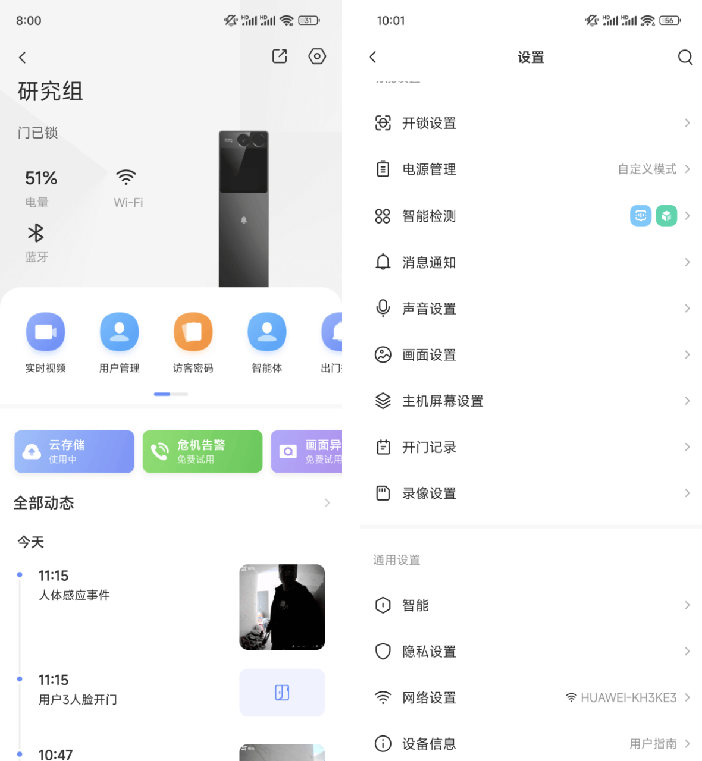
Task: Open 智能检测 smart detection
Action: [530, 216]
